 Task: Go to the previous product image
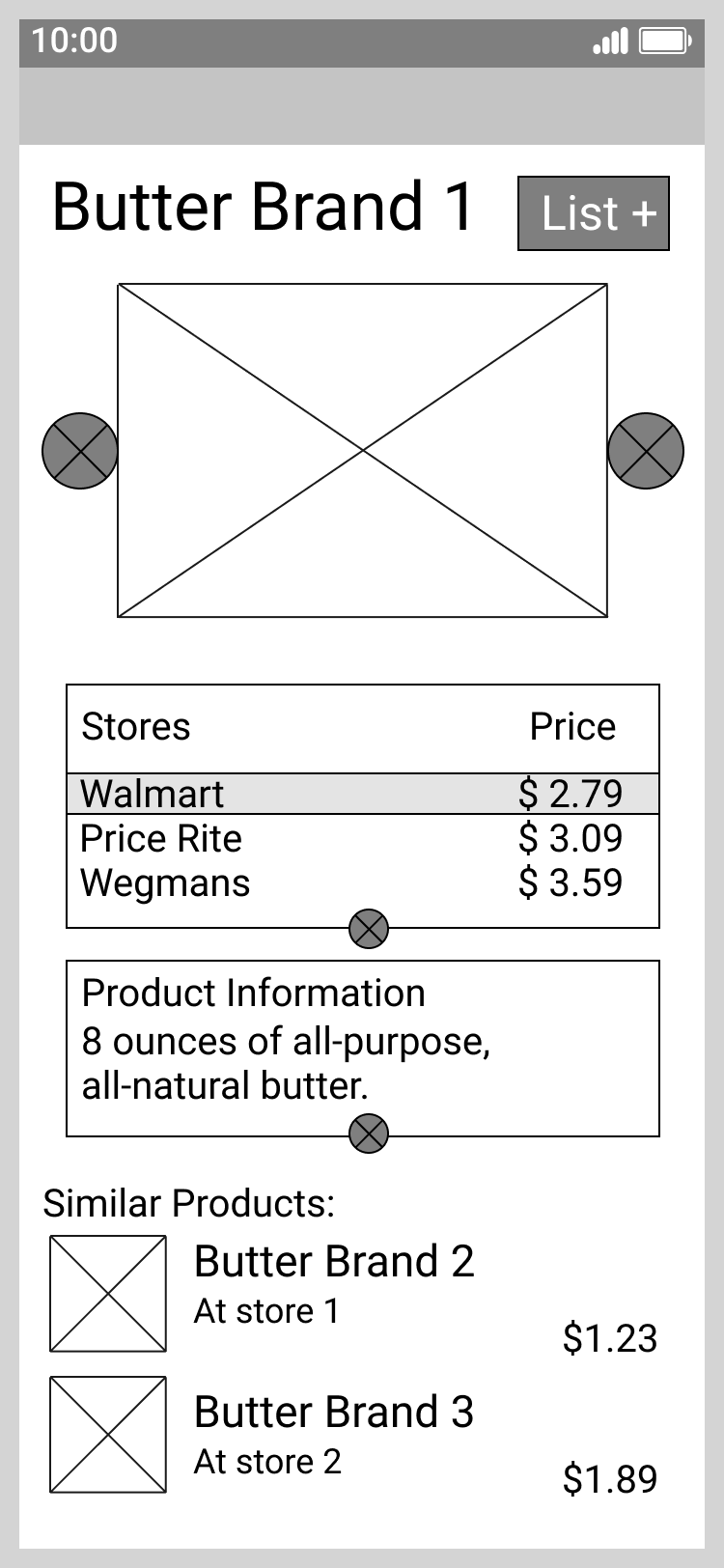coord(80,451)
